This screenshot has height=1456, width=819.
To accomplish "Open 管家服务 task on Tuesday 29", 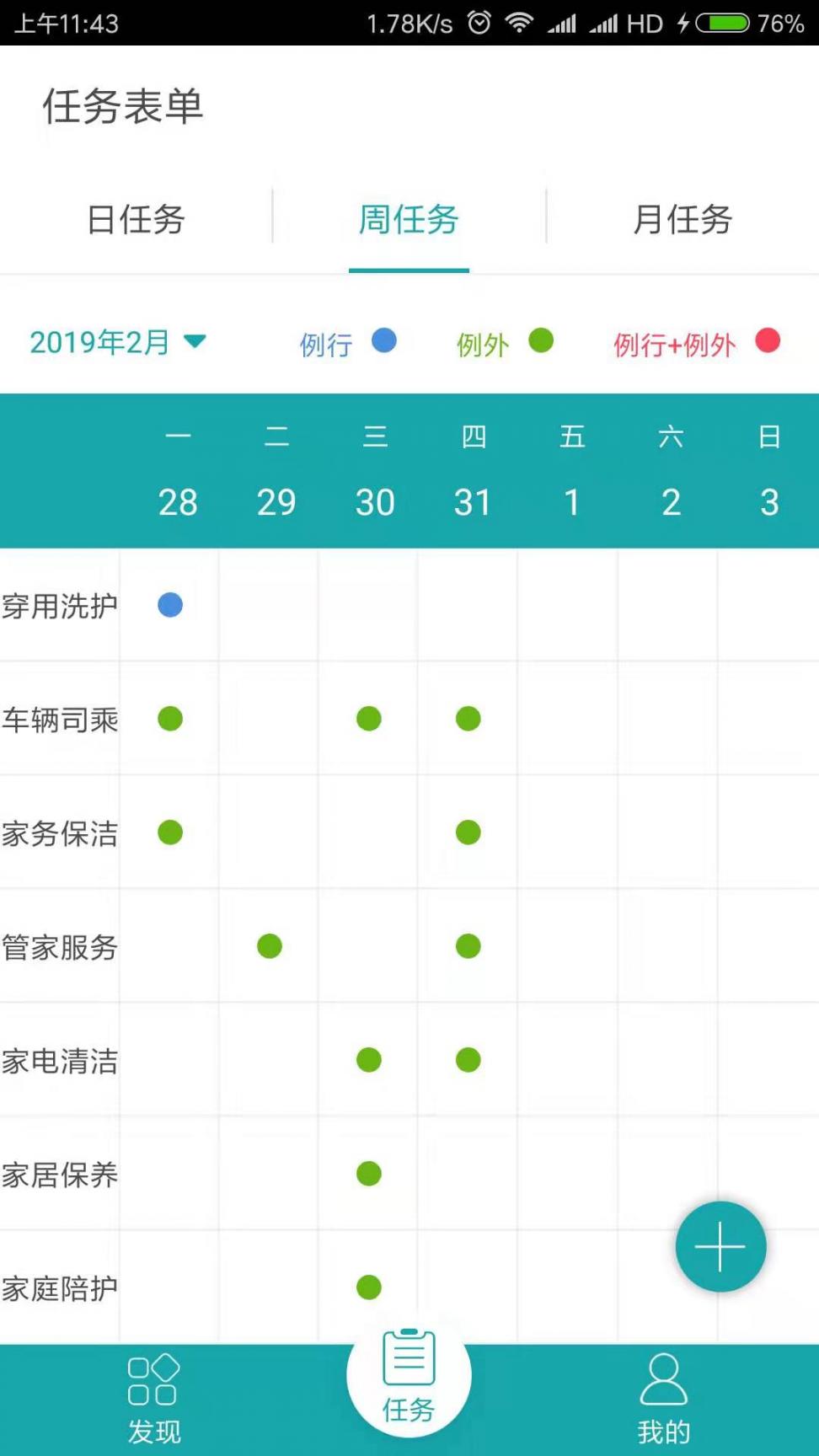I will (x=270, y=946).
